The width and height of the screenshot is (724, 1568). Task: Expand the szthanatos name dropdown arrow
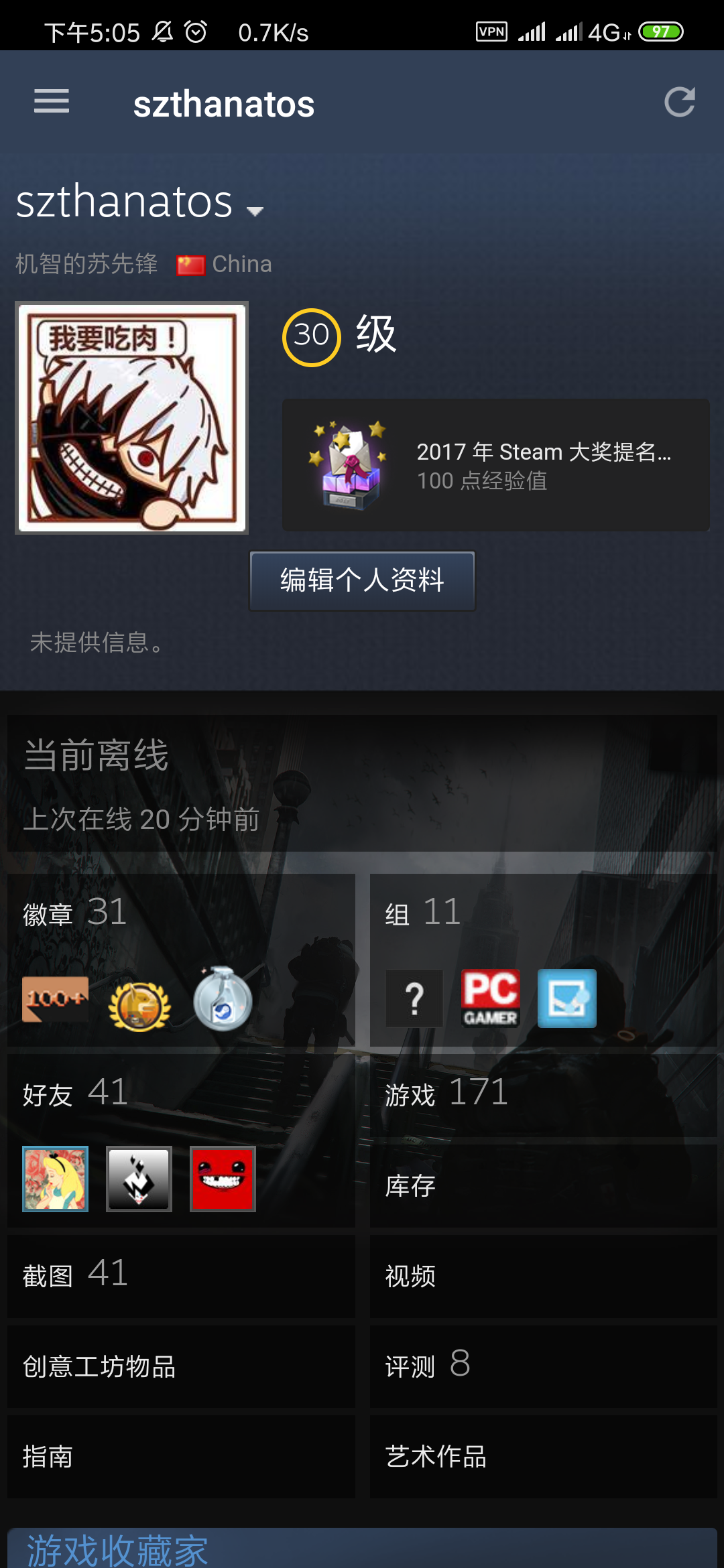pyautogui.click(x=255, y=211)
